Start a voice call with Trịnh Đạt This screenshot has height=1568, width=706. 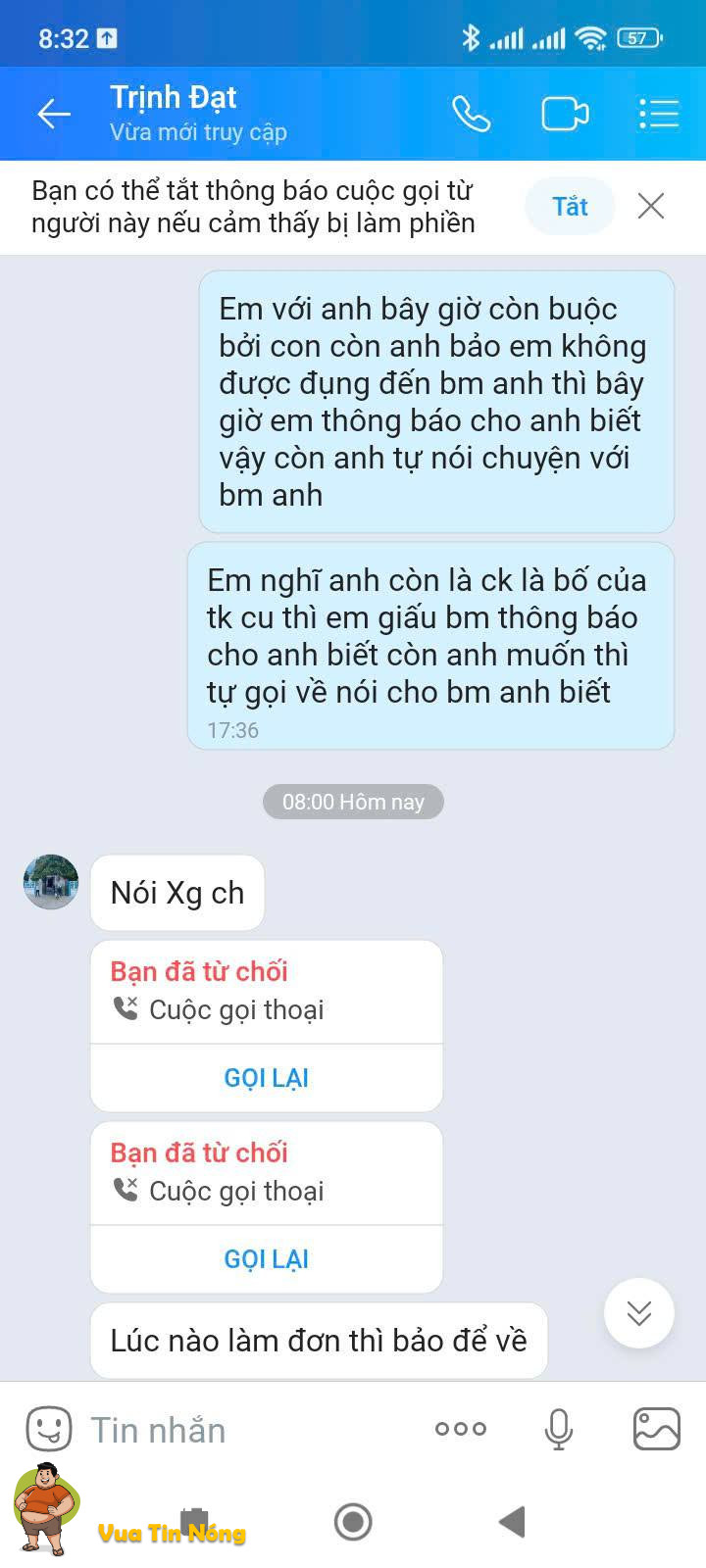click(x=471, y=115)
